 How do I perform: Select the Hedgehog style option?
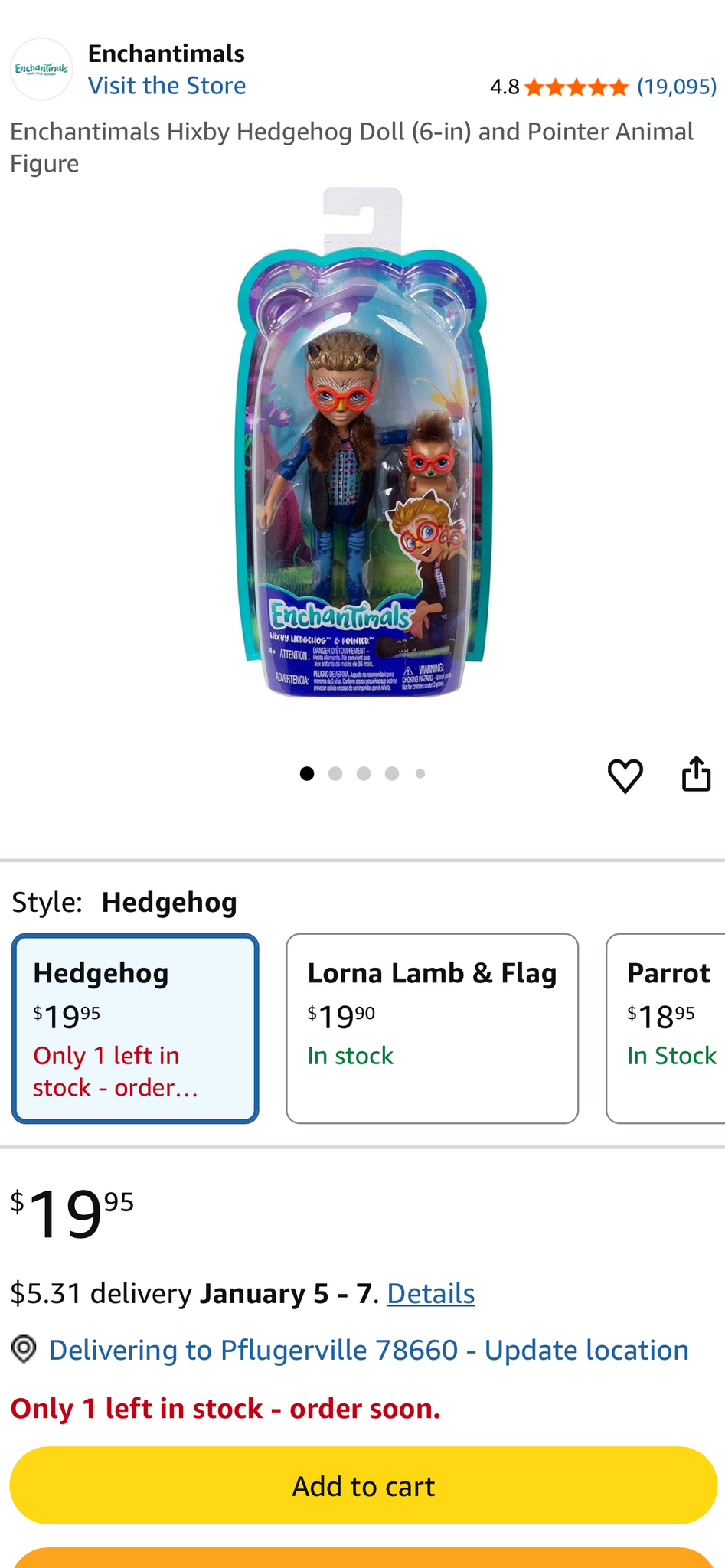point(136,1027)
